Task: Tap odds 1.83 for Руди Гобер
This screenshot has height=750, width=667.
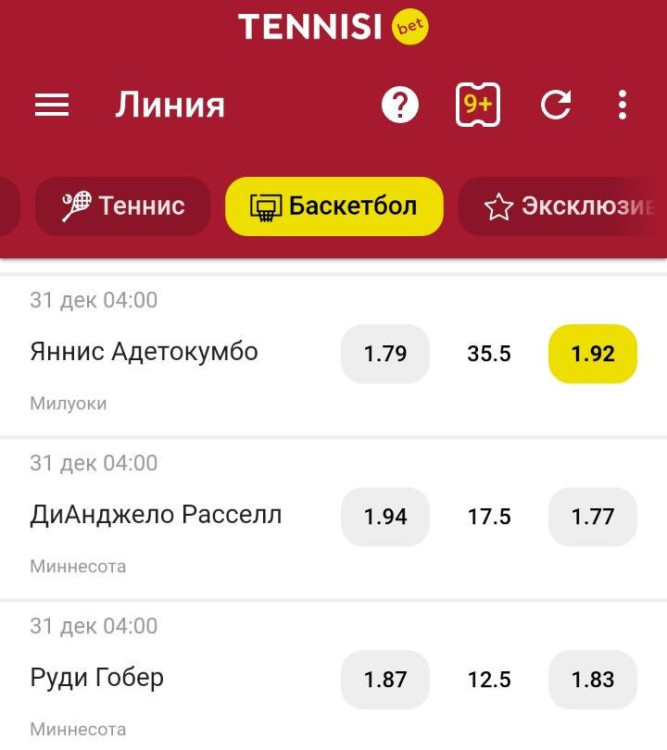Action: (592, 680)
